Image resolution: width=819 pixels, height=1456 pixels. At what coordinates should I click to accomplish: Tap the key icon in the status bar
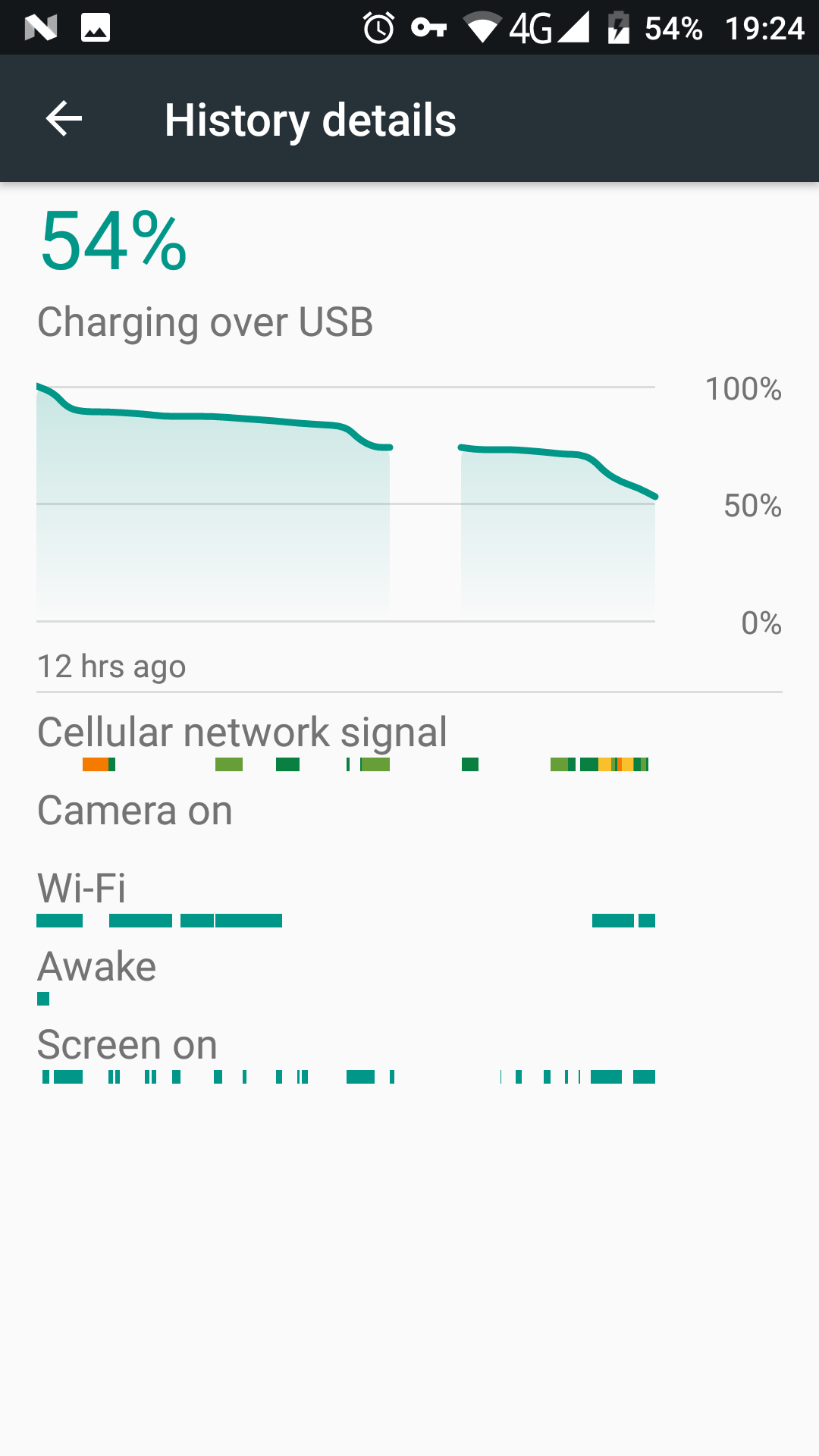[x=428, y=27]
